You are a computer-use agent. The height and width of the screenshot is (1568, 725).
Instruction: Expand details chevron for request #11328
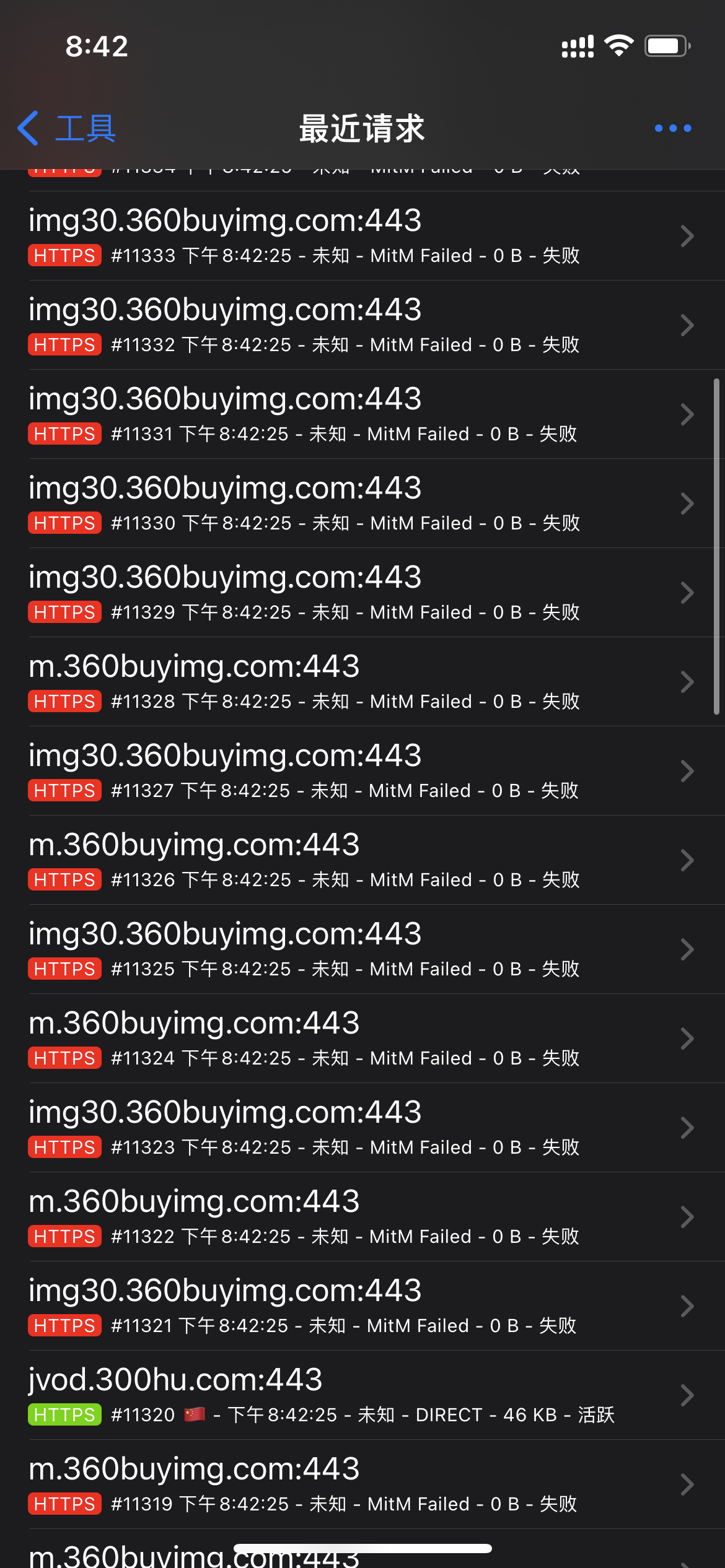[x=687, y=682]
